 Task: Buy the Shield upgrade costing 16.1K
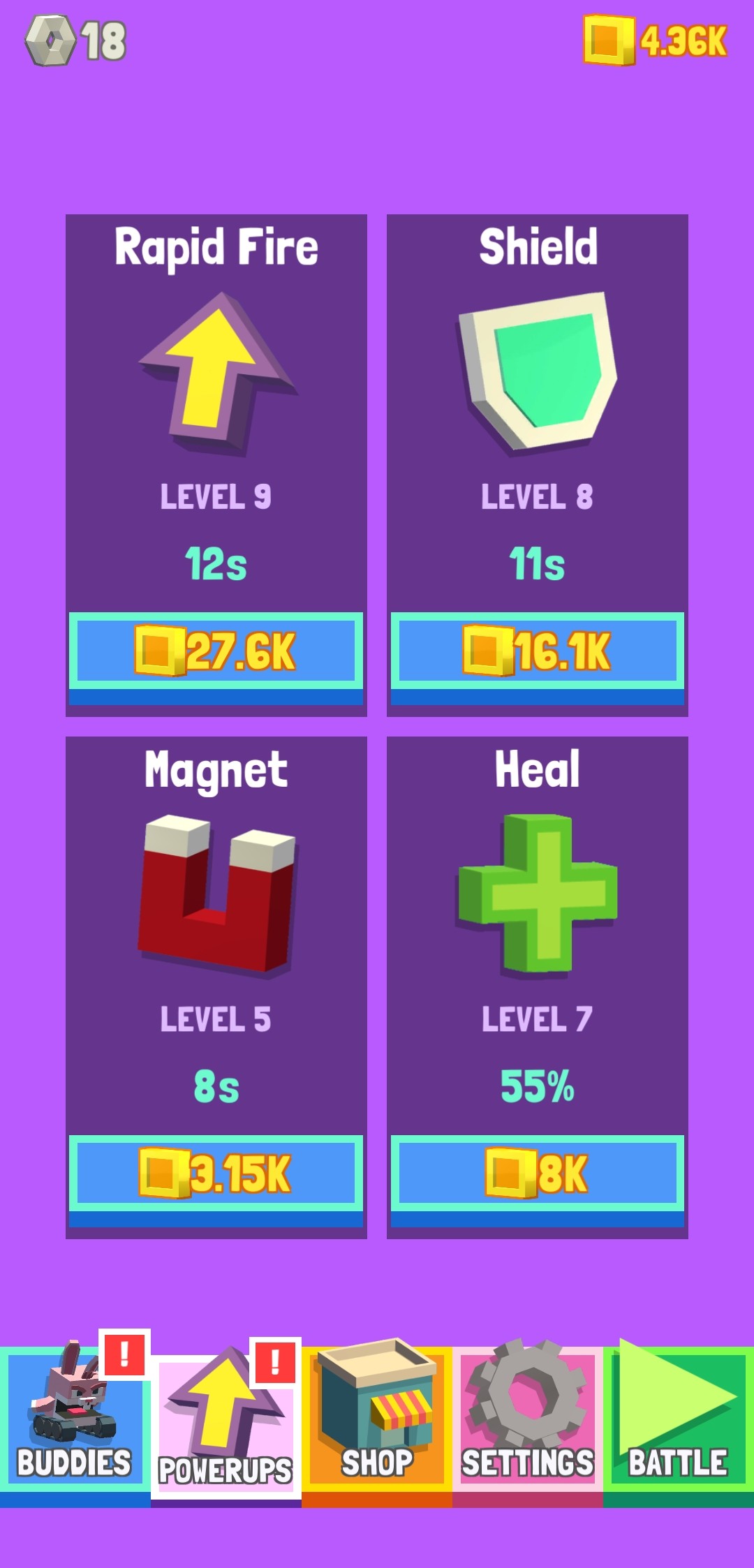tap(537, 658)
